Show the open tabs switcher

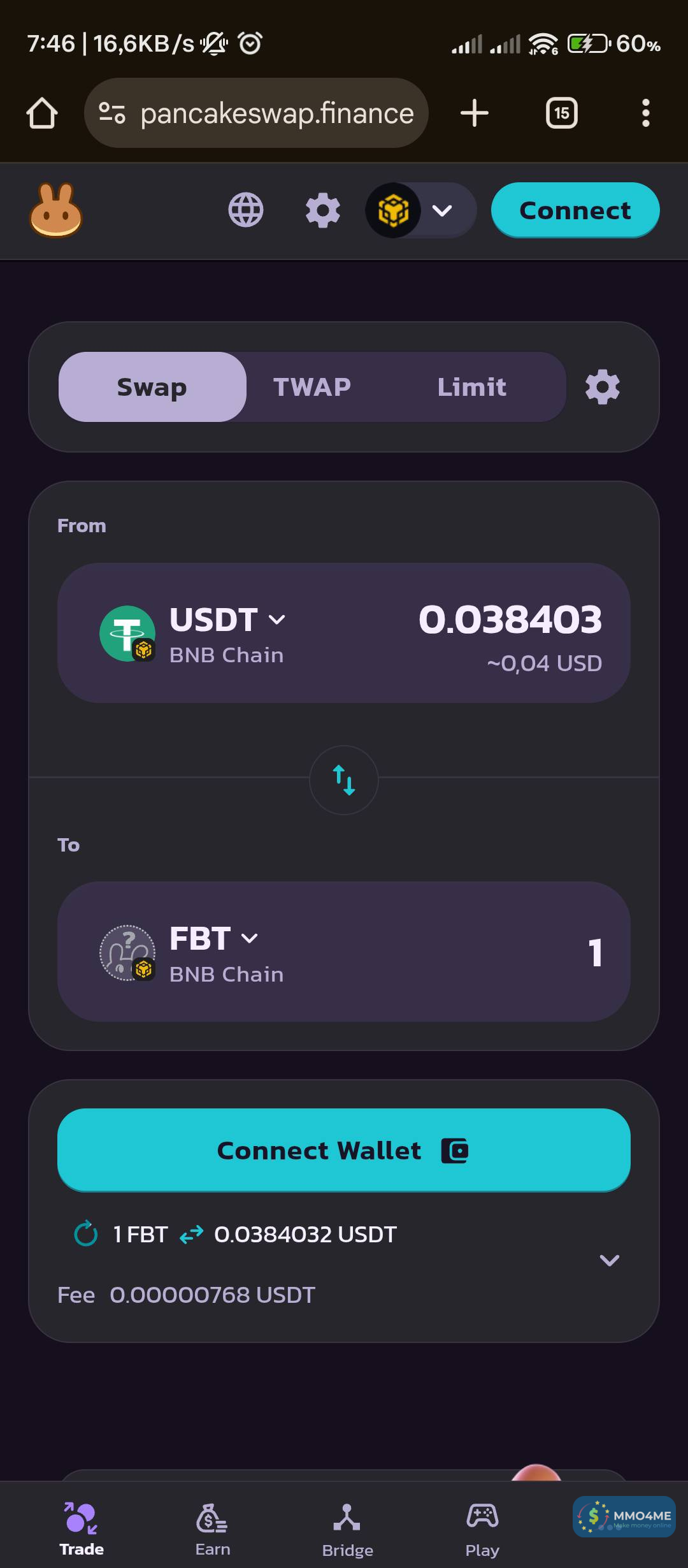[561, 113]
